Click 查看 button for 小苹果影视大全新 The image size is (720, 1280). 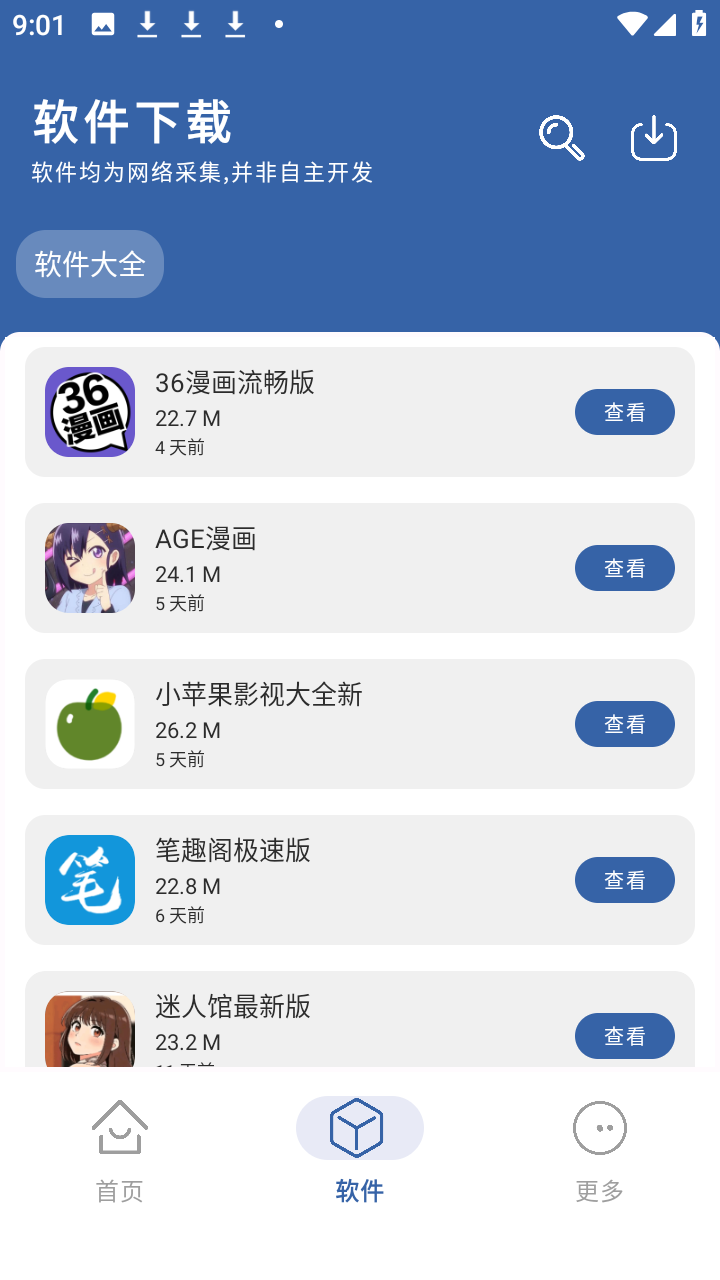[624, 723]
